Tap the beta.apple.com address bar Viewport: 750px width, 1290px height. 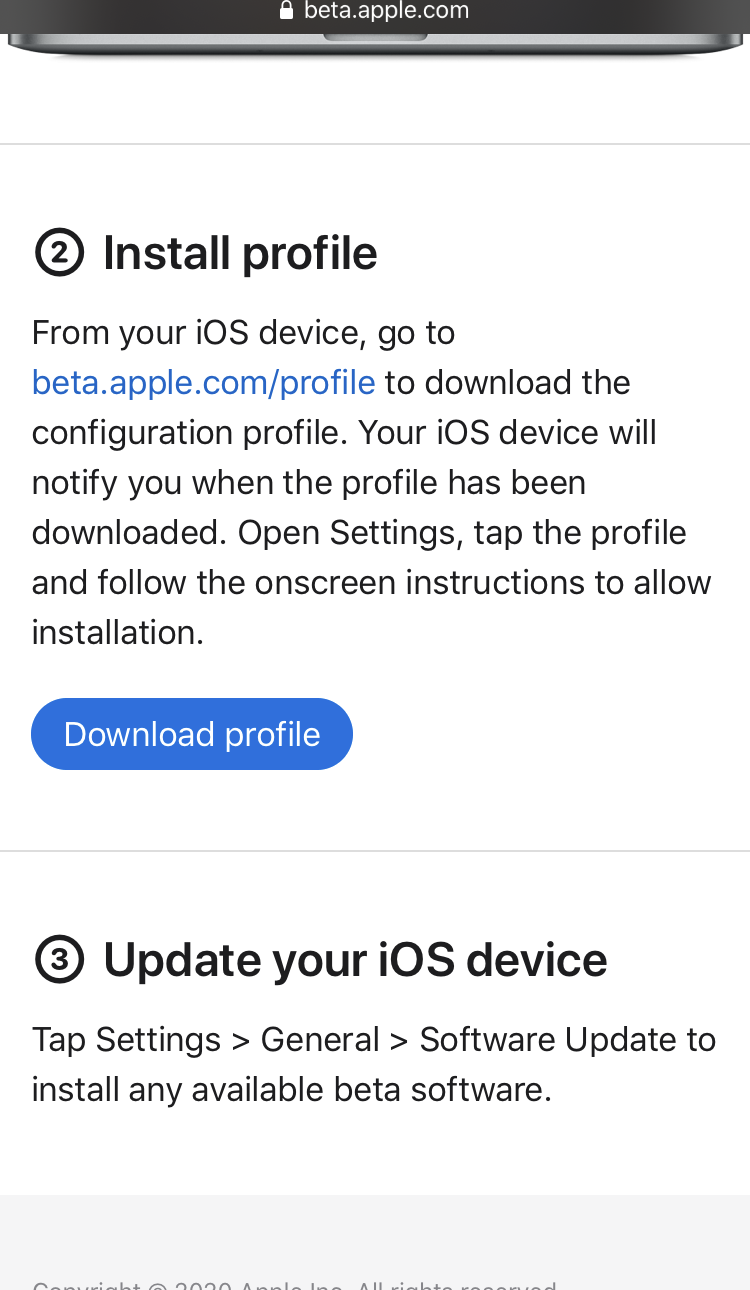click(x=374, y=12)
